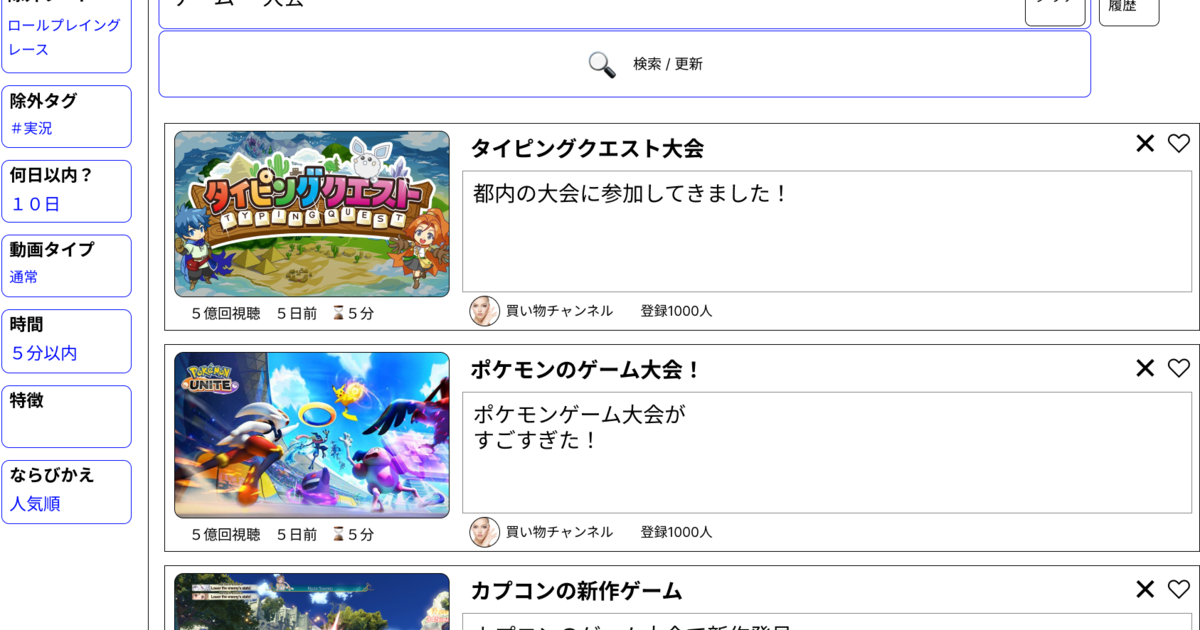Change the 何日以内？ filter
This screenshot has width=1200, height=630.
(x=66, y=191)
